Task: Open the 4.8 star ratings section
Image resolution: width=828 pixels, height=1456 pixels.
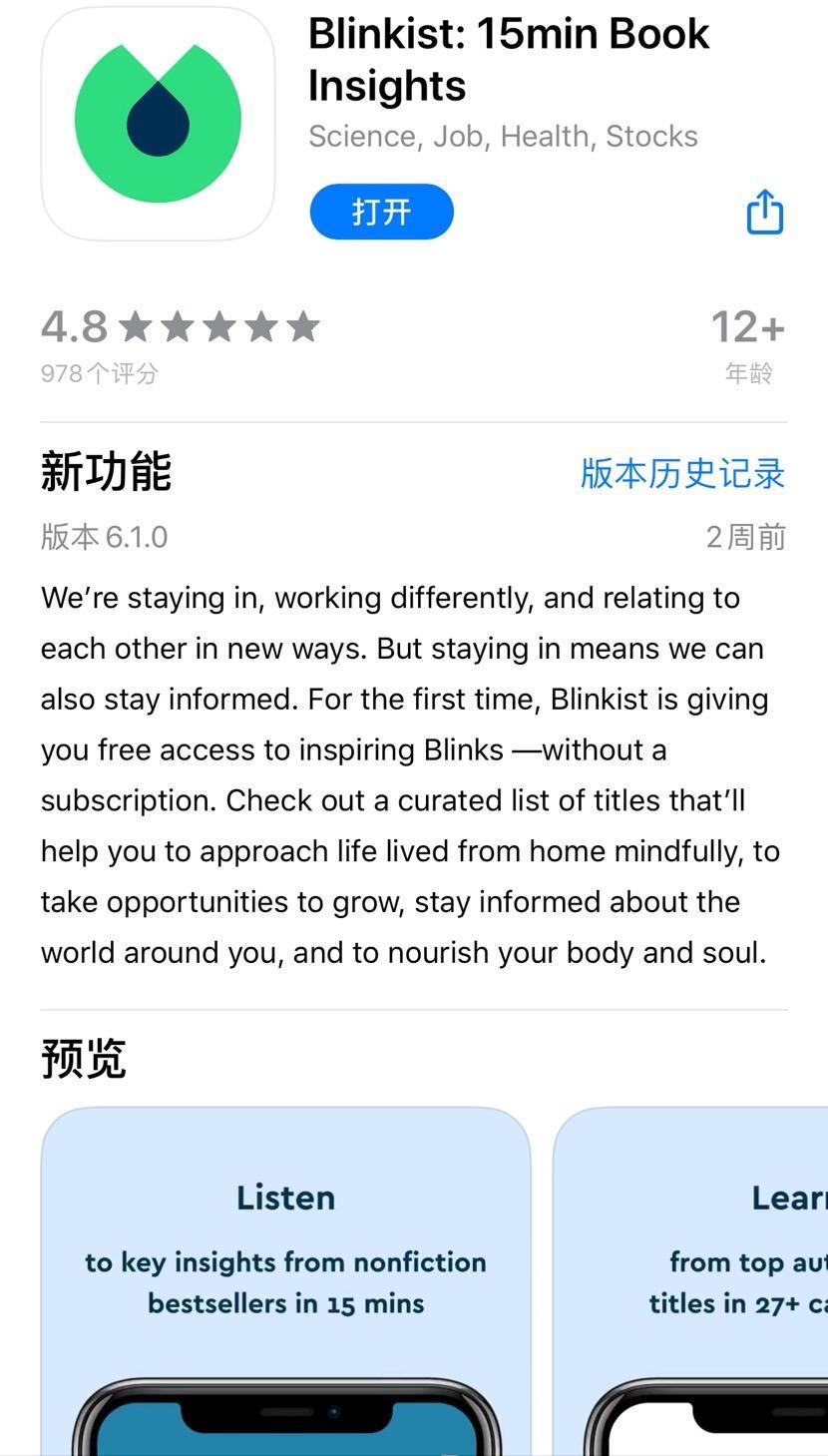Action: pyautogui.click(x=180, y=344)
